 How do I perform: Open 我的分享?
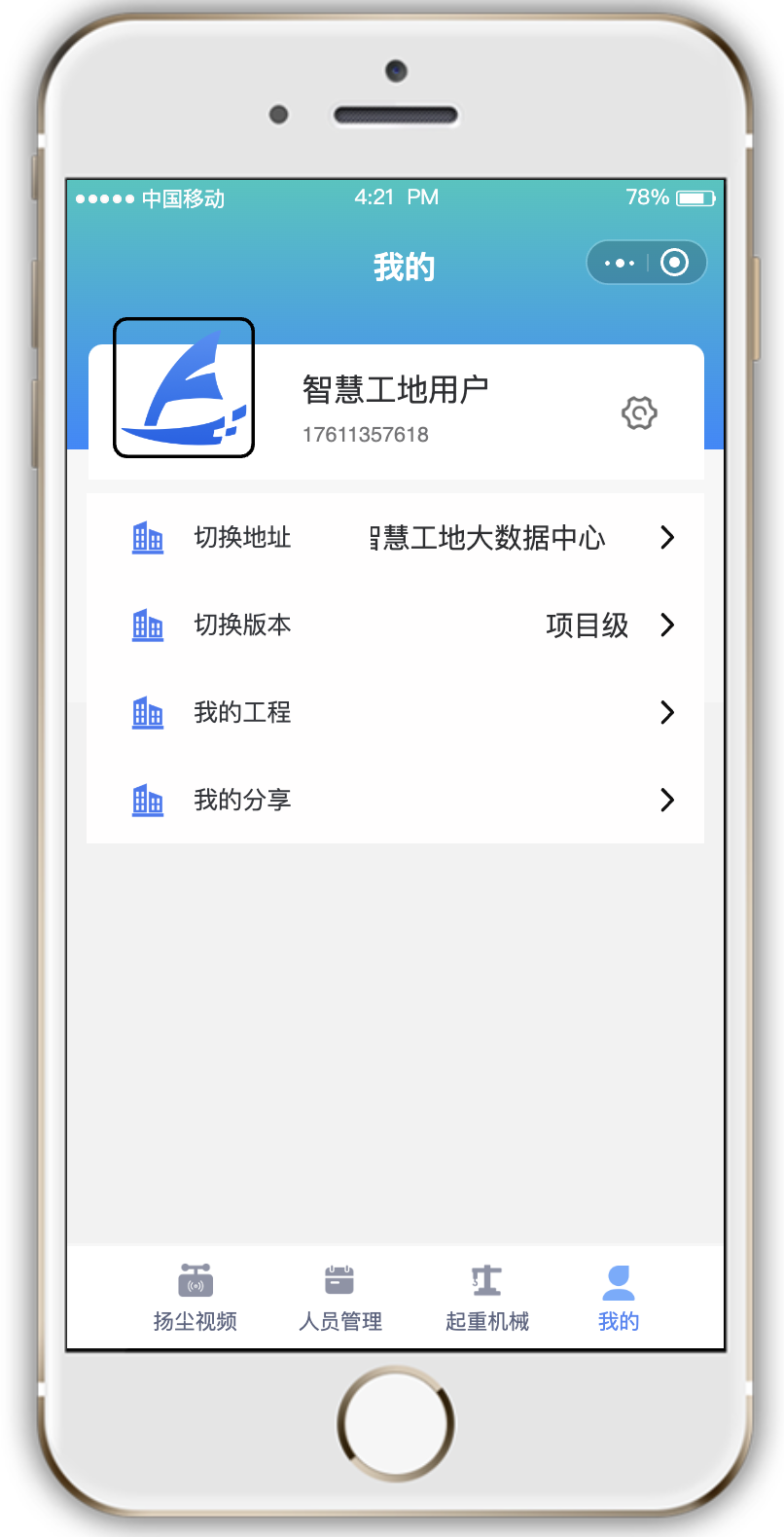click(x=395, y=800)
